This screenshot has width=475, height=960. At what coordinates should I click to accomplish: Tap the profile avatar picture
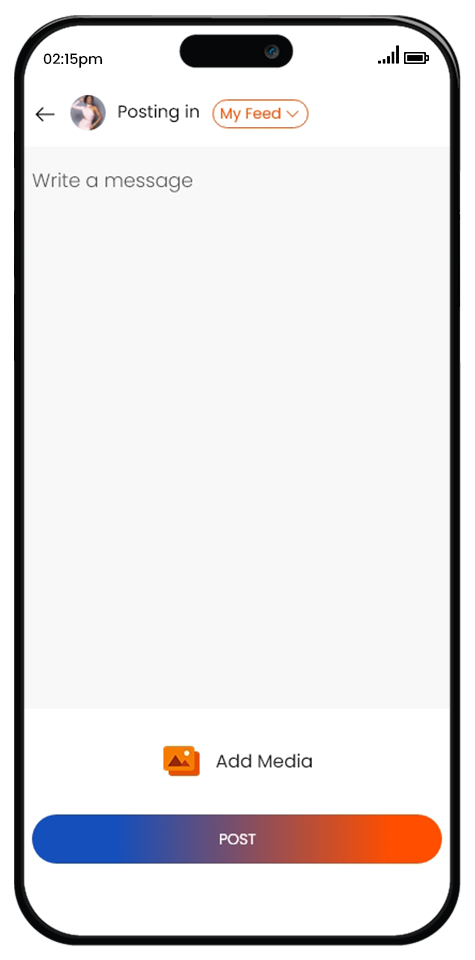[x=88, y=113]
